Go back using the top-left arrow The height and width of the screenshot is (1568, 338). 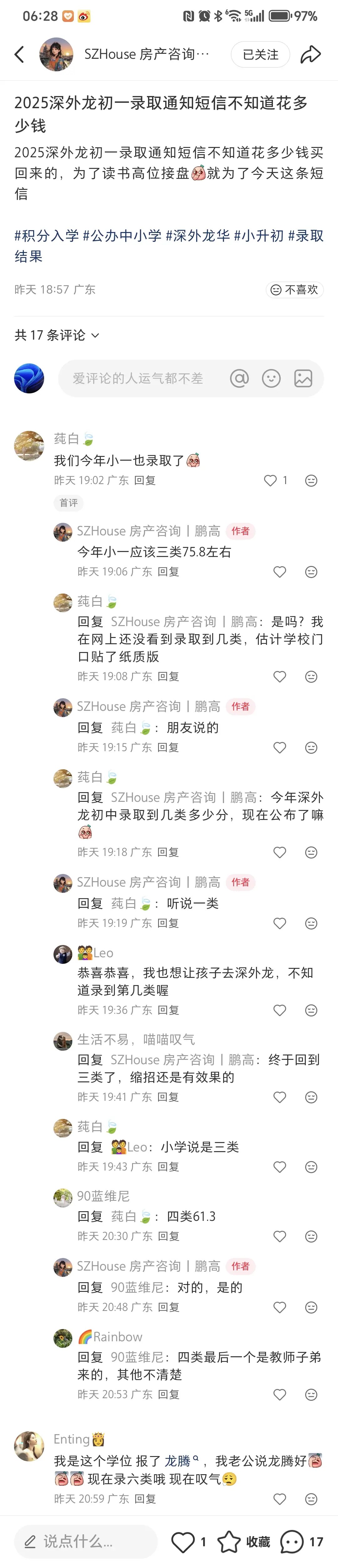coord(19,55)
